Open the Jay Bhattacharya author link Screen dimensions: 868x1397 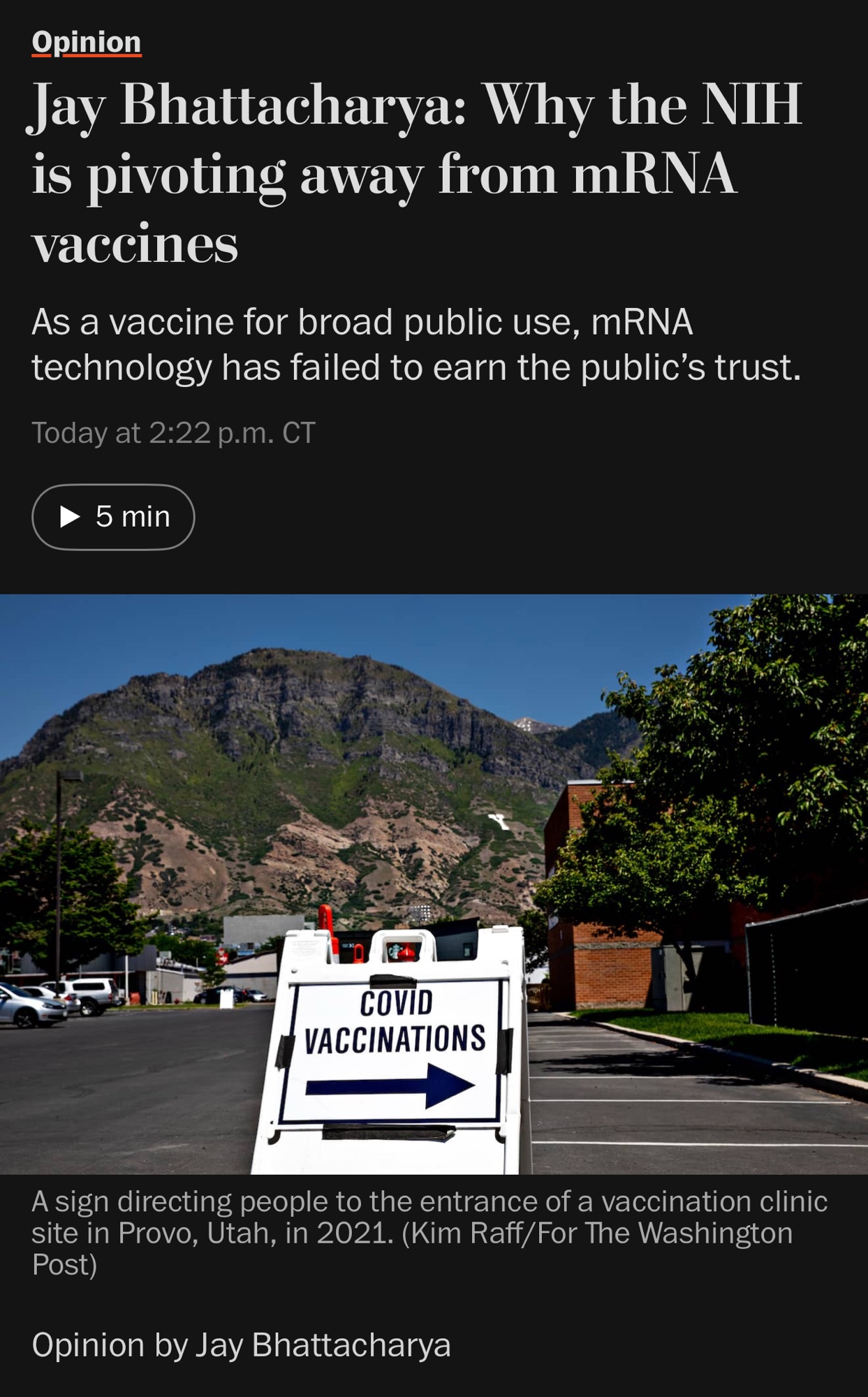[323, 1345]
